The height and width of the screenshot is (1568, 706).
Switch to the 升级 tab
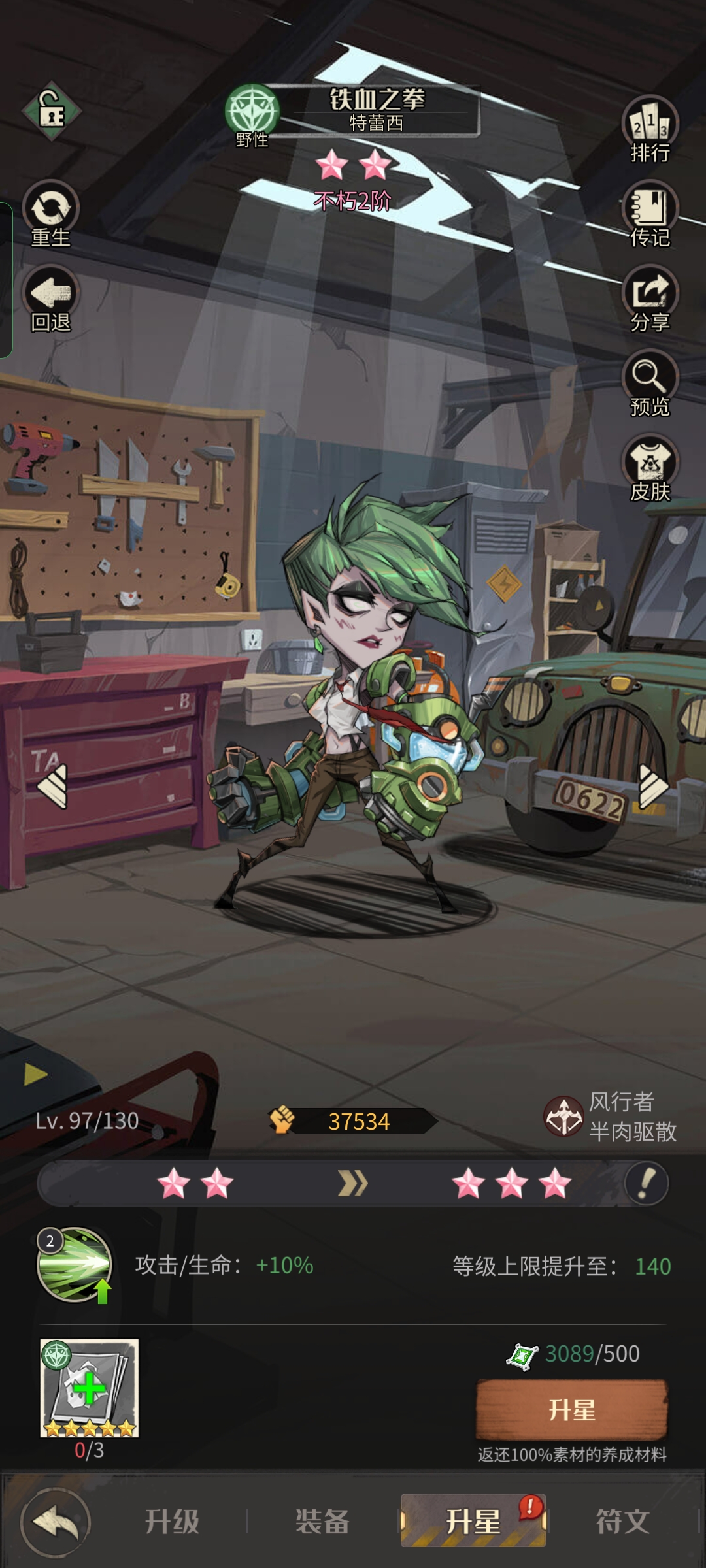(172, 1521)
